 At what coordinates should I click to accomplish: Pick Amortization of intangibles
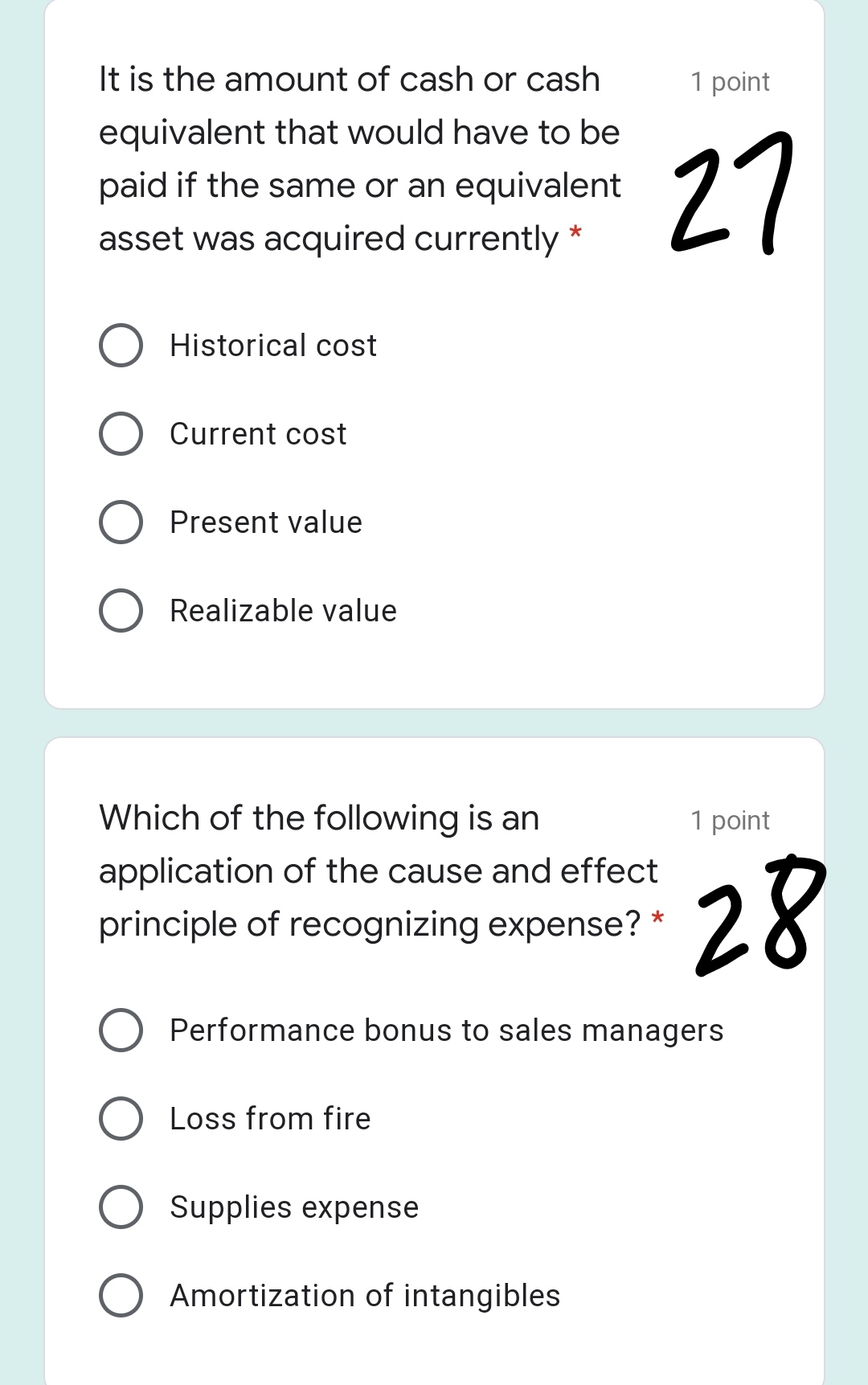121,1296
